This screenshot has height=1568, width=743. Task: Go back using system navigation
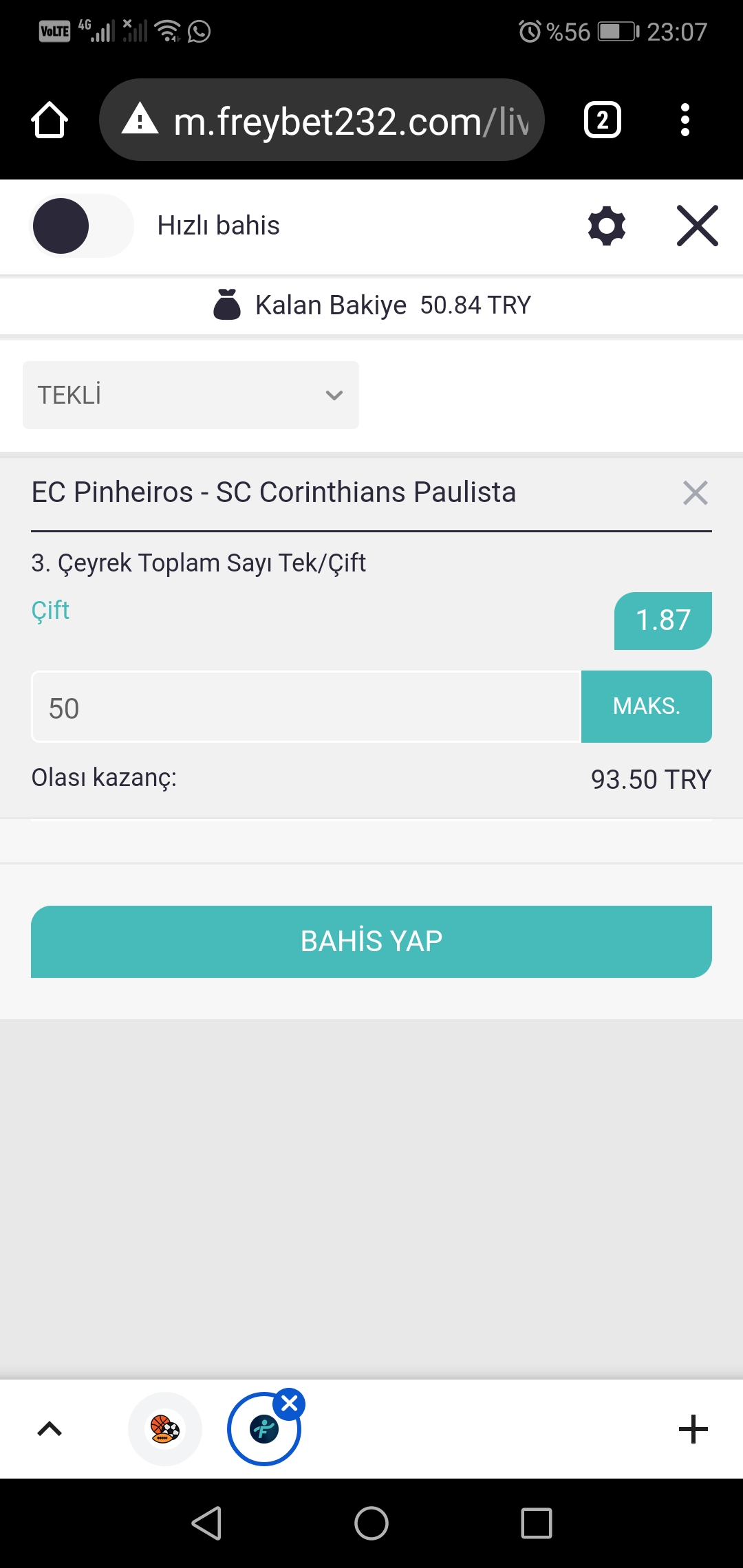[x=206, y=1523]
